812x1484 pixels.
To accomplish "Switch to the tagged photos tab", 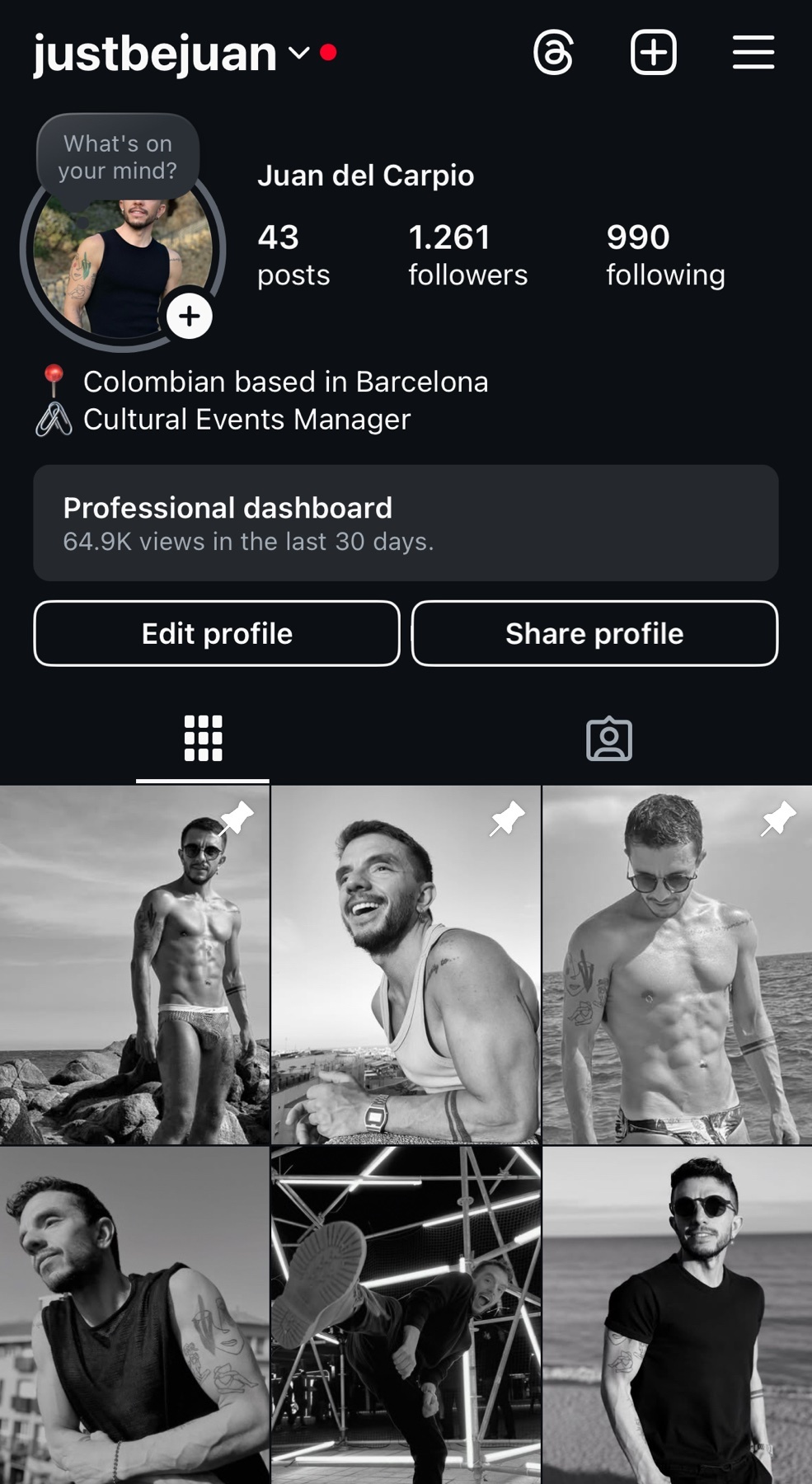I will (609, 739).
